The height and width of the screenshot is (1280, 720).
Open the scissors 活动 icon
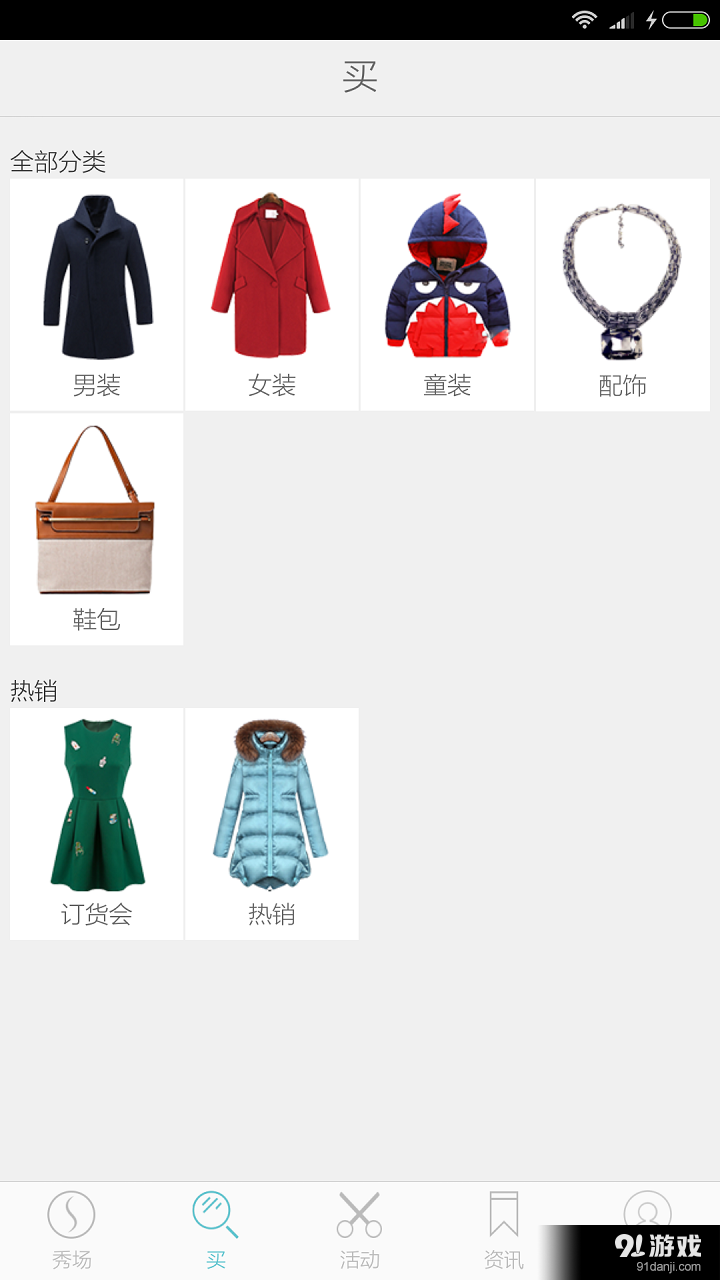point(359,1213)
